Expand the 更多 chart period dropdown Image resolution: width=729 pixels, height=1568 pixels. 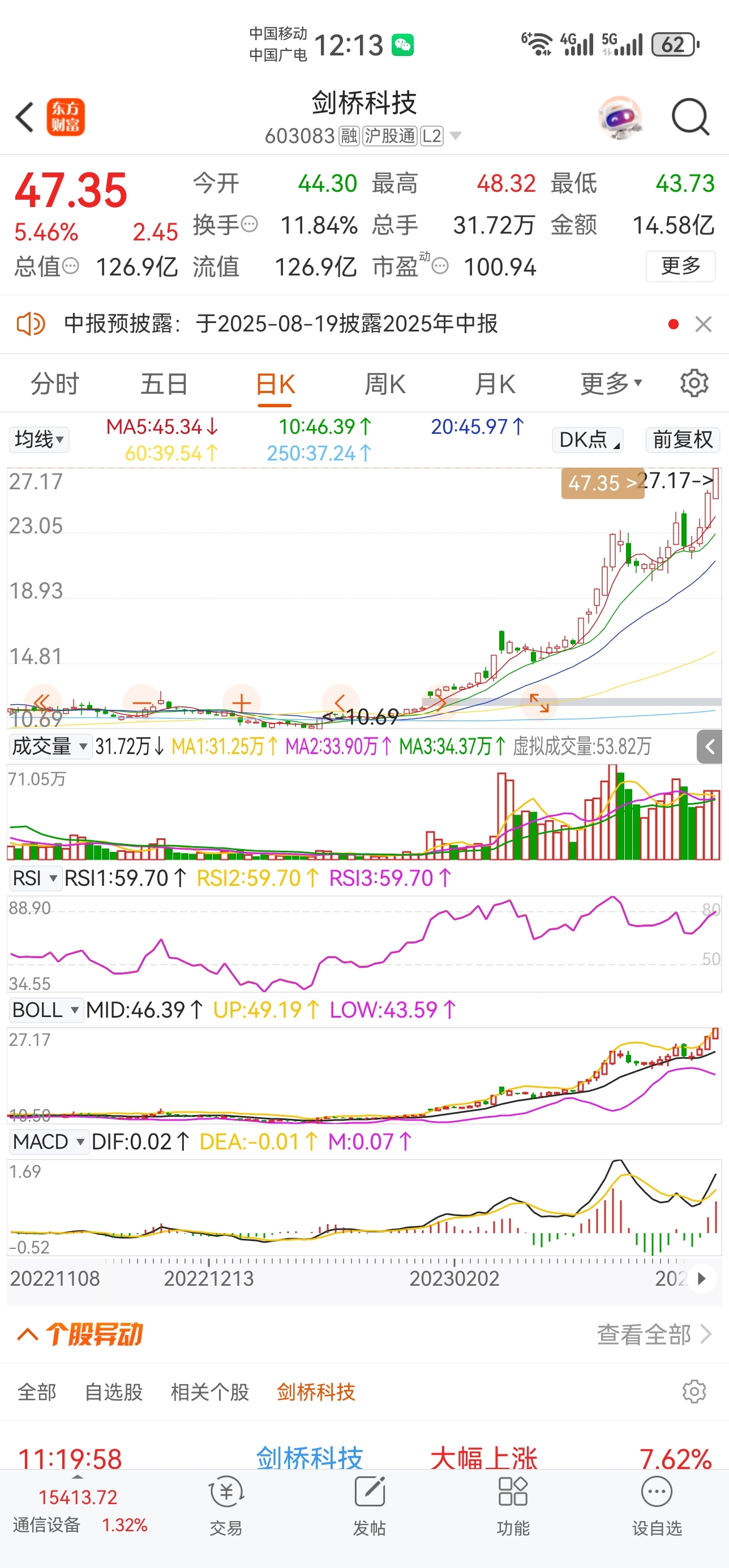[x=611, y=384]
